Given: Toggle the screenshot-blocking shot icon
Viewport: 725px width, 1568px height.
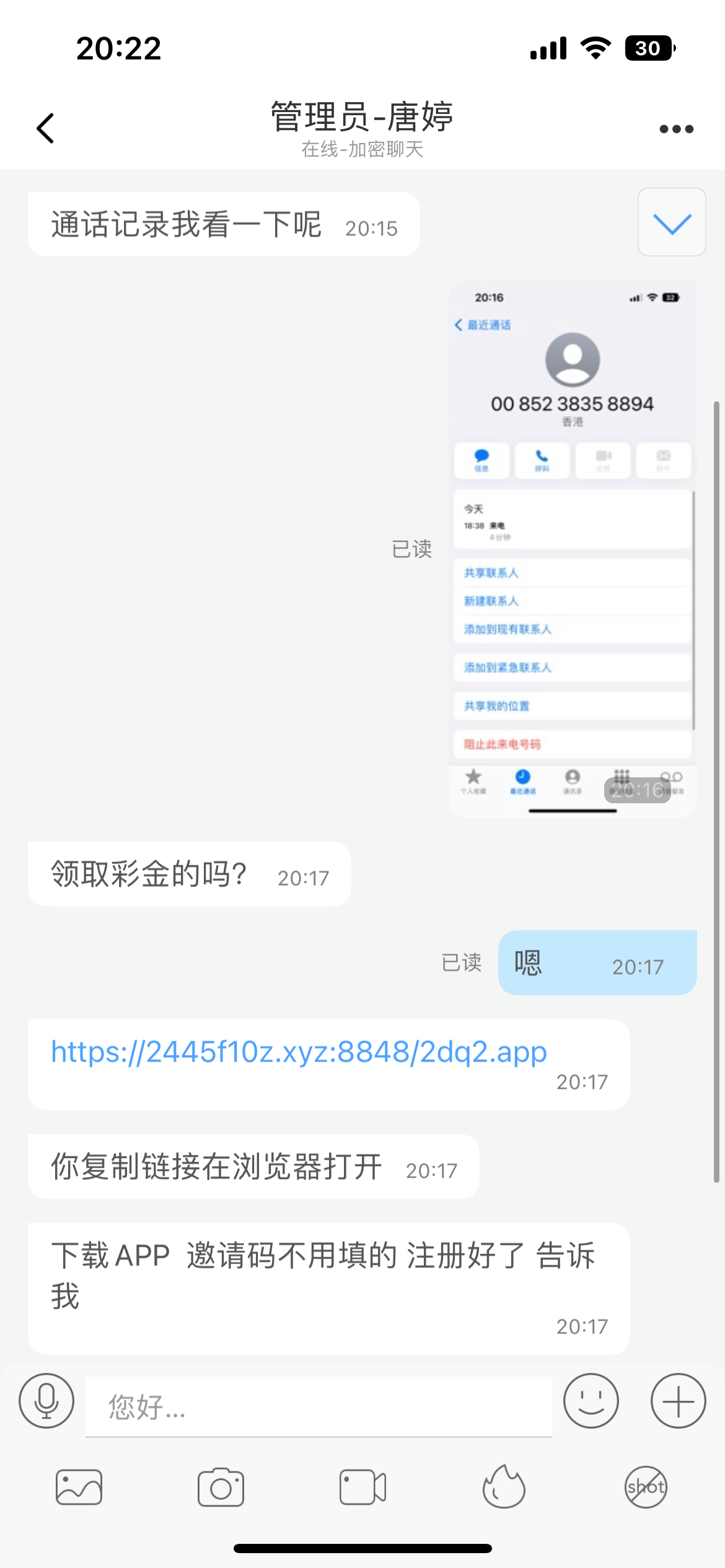Looking at the screenshot, I should (x=646, y=1487).
